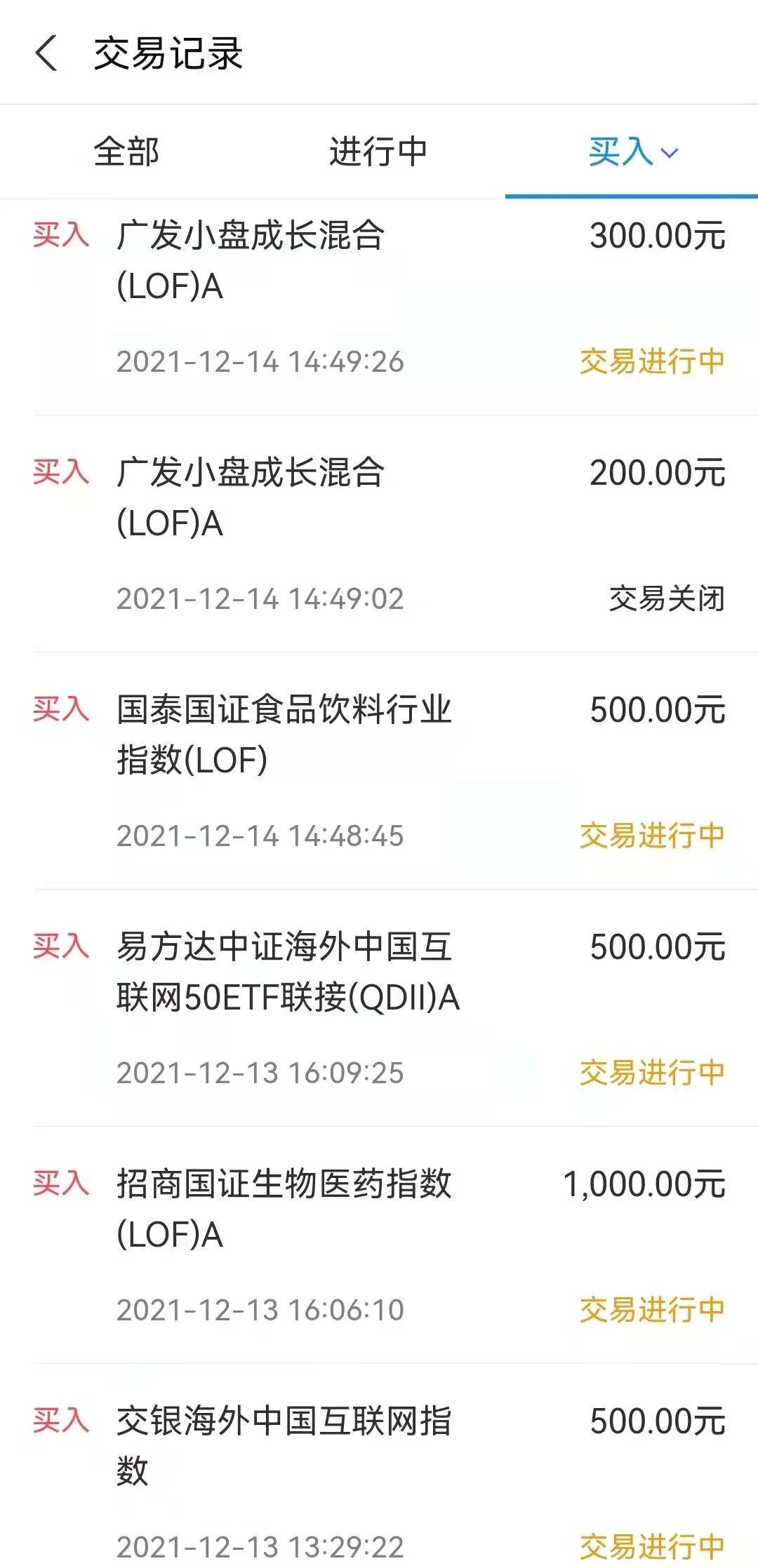Viewport: 758px width, 1568px height.
Task: Open 国泰国证食品饮料行业指数 purchase record
Action: click(379, 771)
